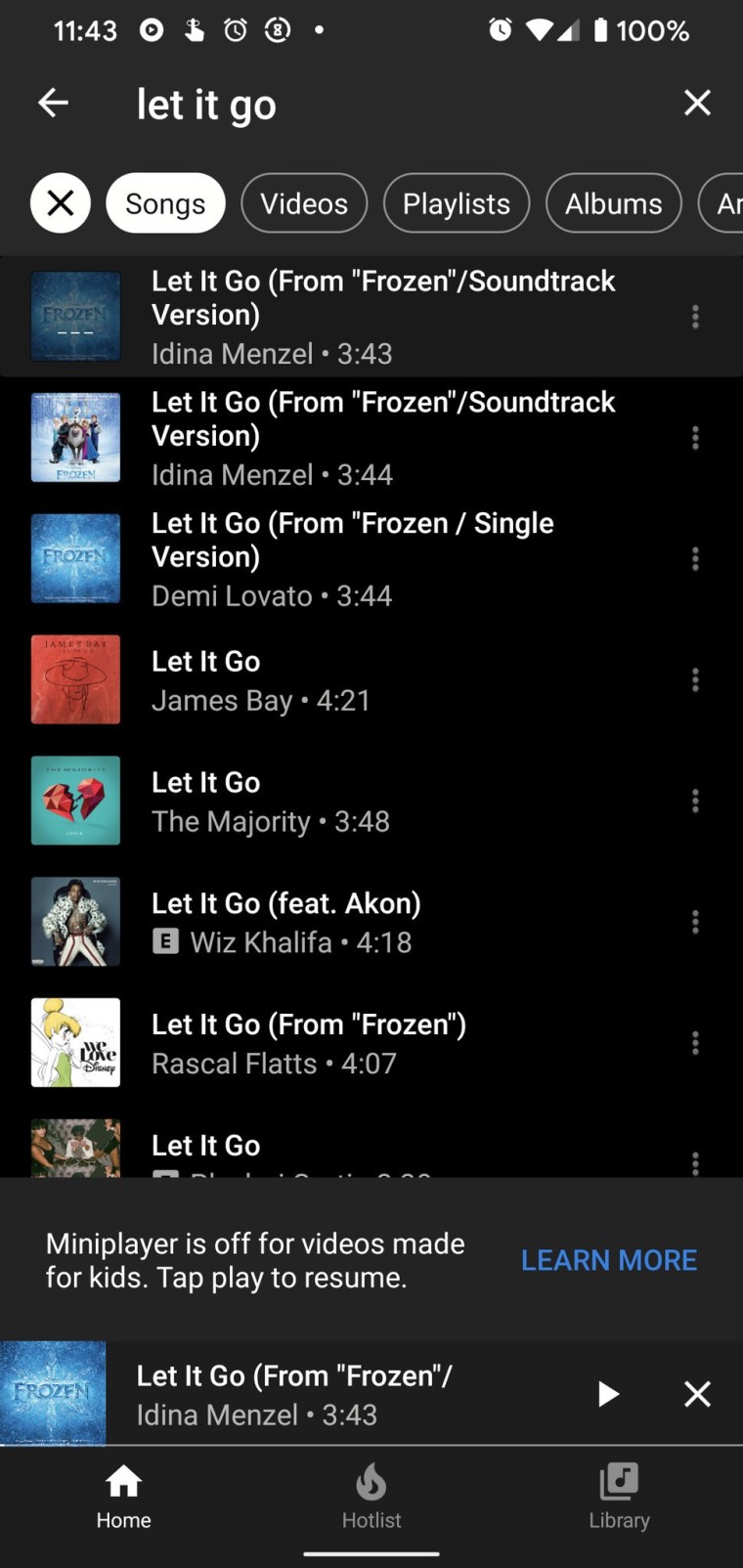
Task: Go to the Home tab
Action: [x=124, y=1496]
